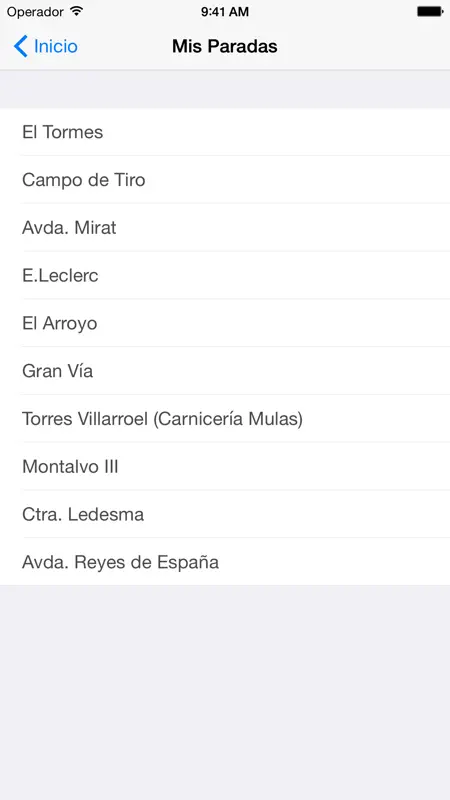Choose Avda. Reyes de España stop

point(225,562)
